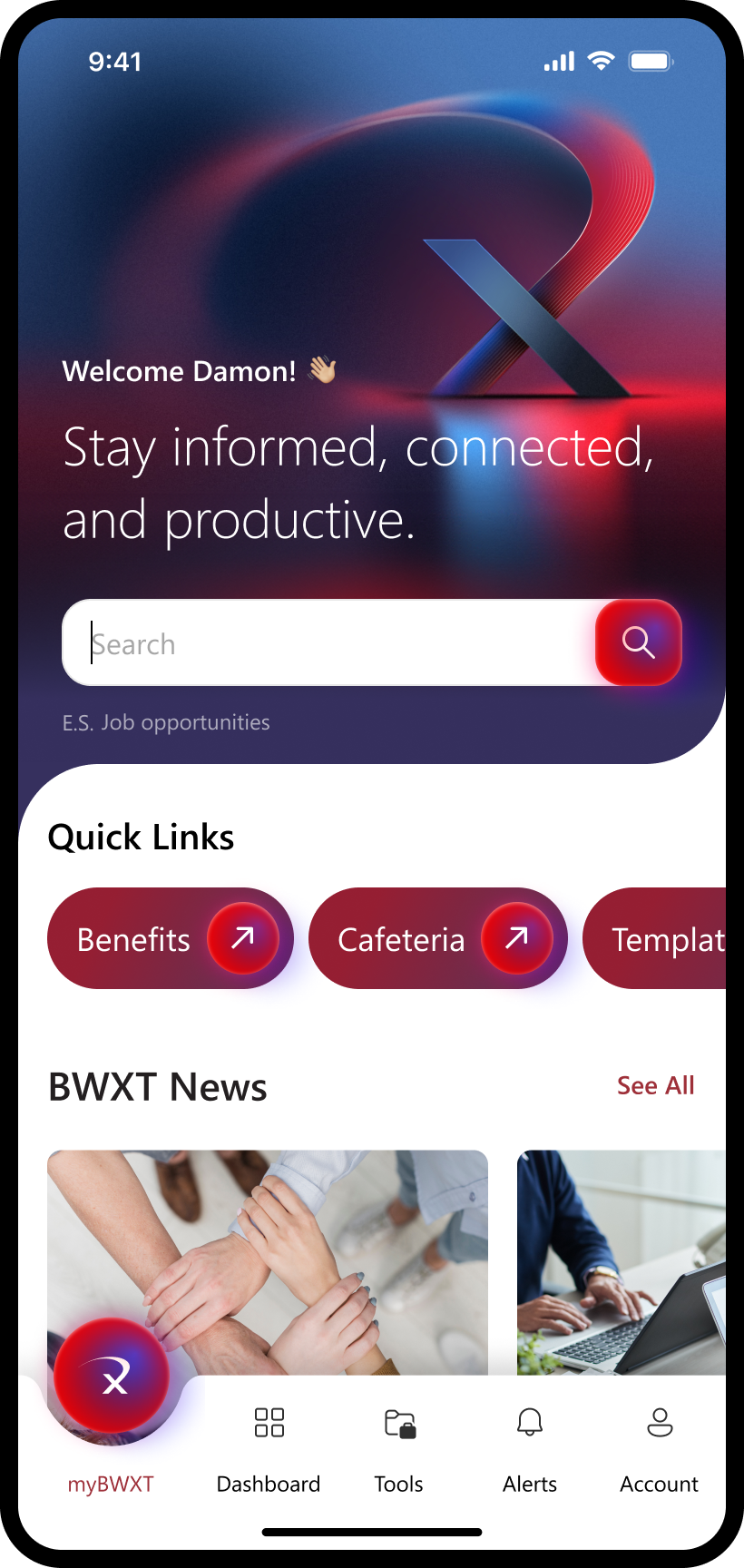Check the Alerts tab
The width and height of the screenshot is (744, 1568).
pos(530,1447)
